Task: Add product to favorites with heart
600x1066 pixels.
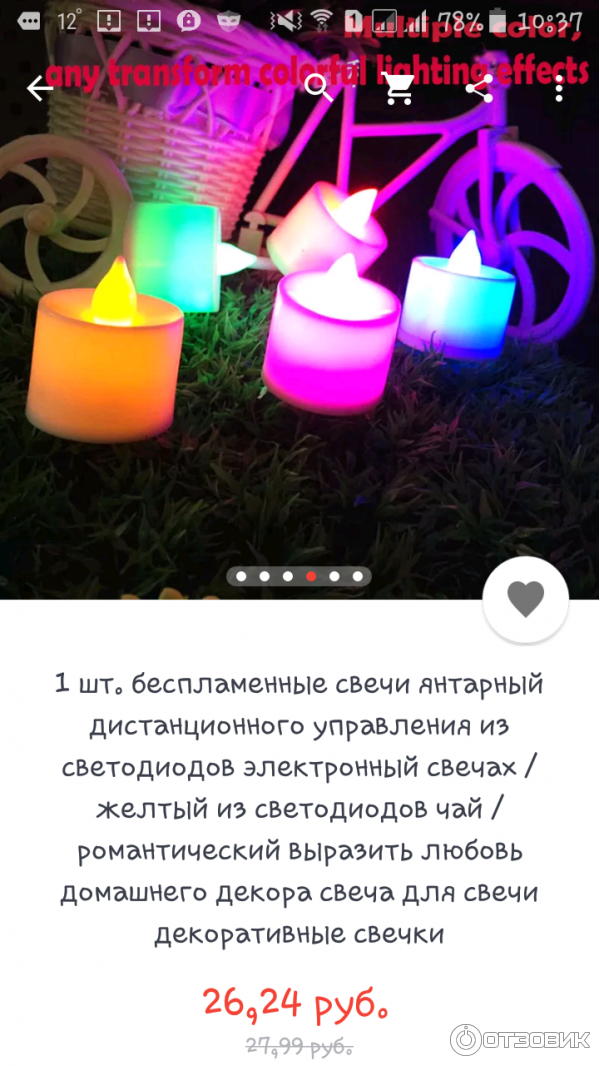Action: 525,599
